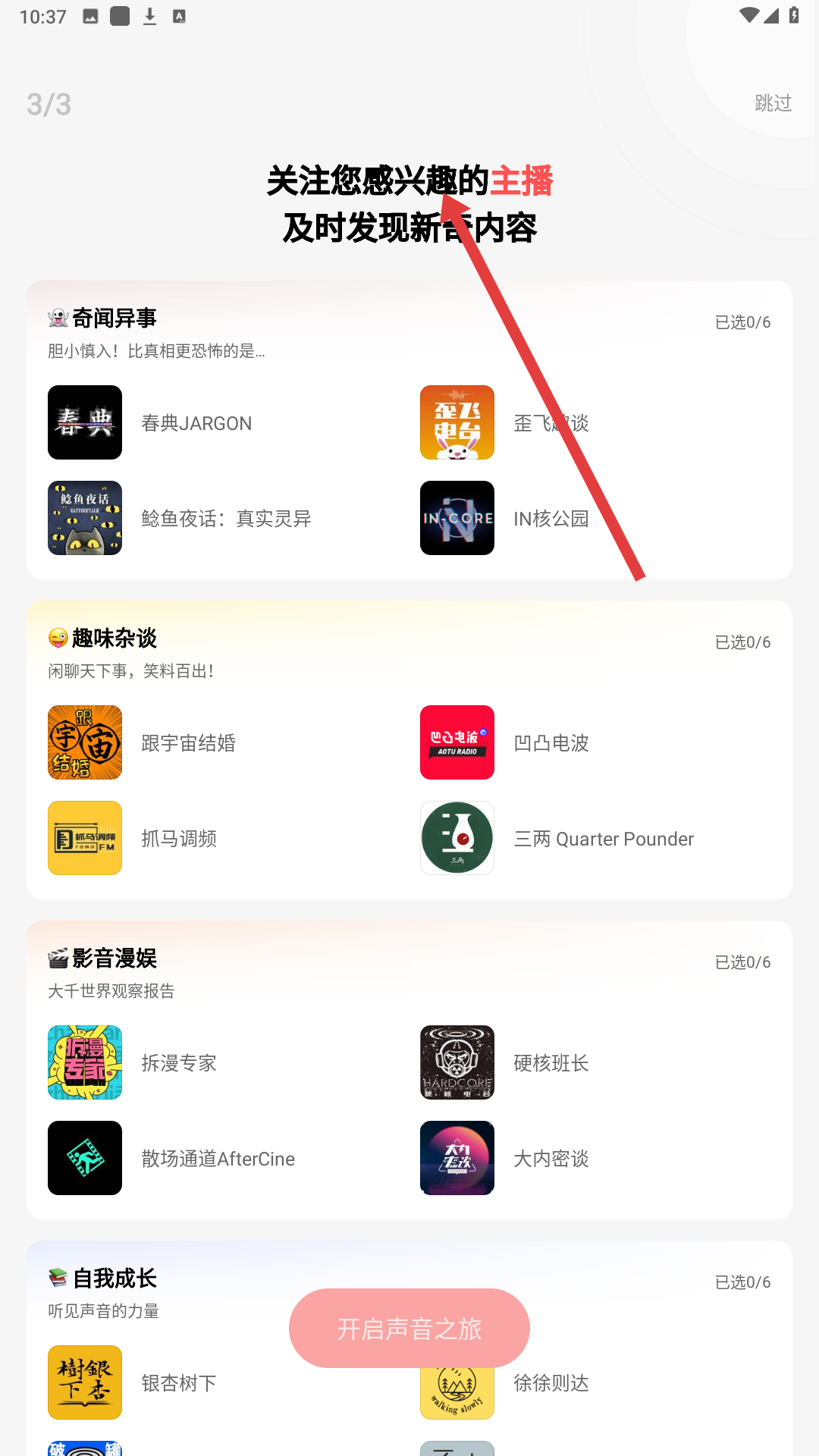This screenshot has height=1456, width=819.
Task: Pick 跟宇宙结婚 to follow
Action: coord(188,742)
